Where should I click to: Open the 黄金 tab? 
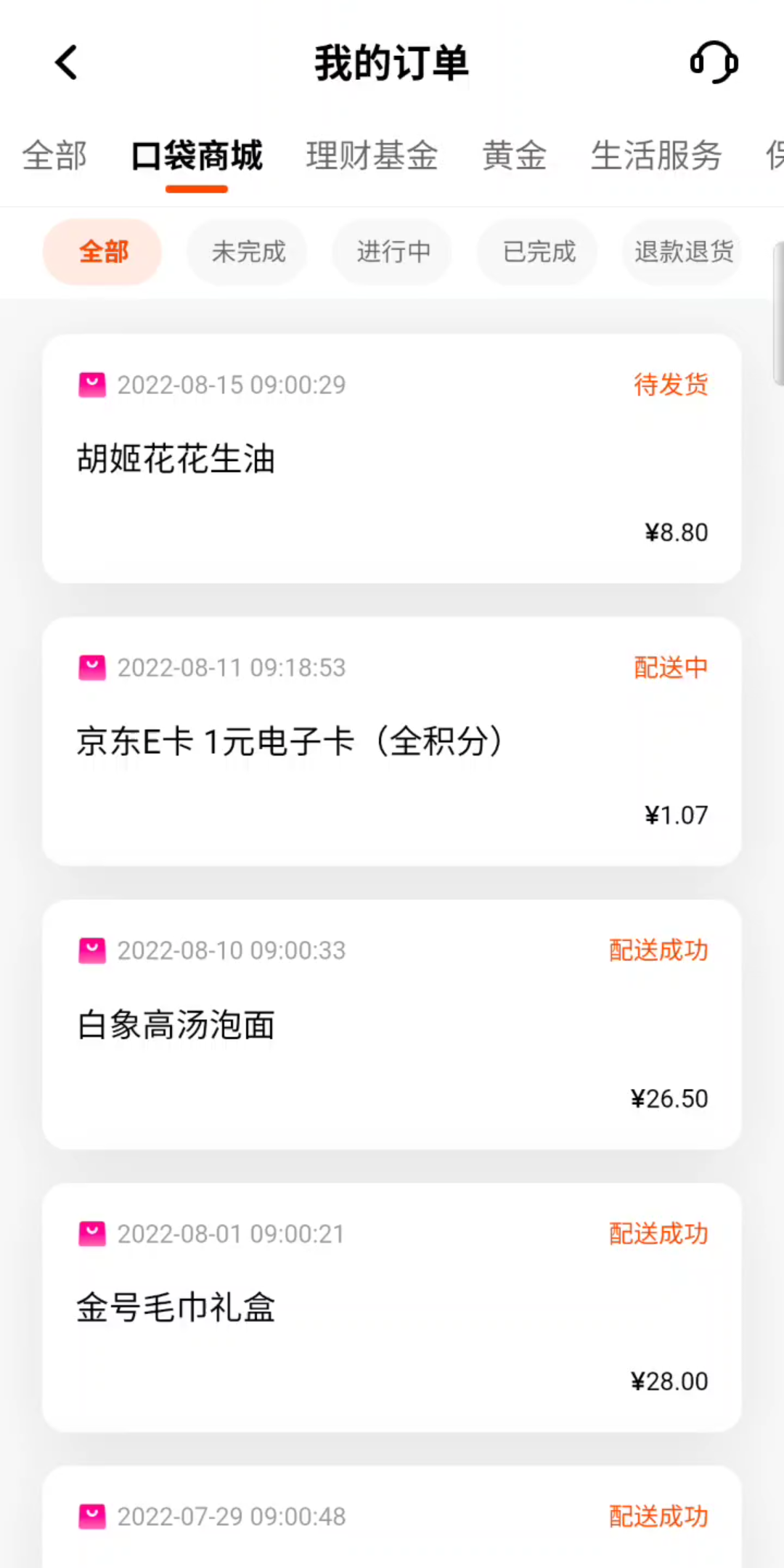(514, 155)
